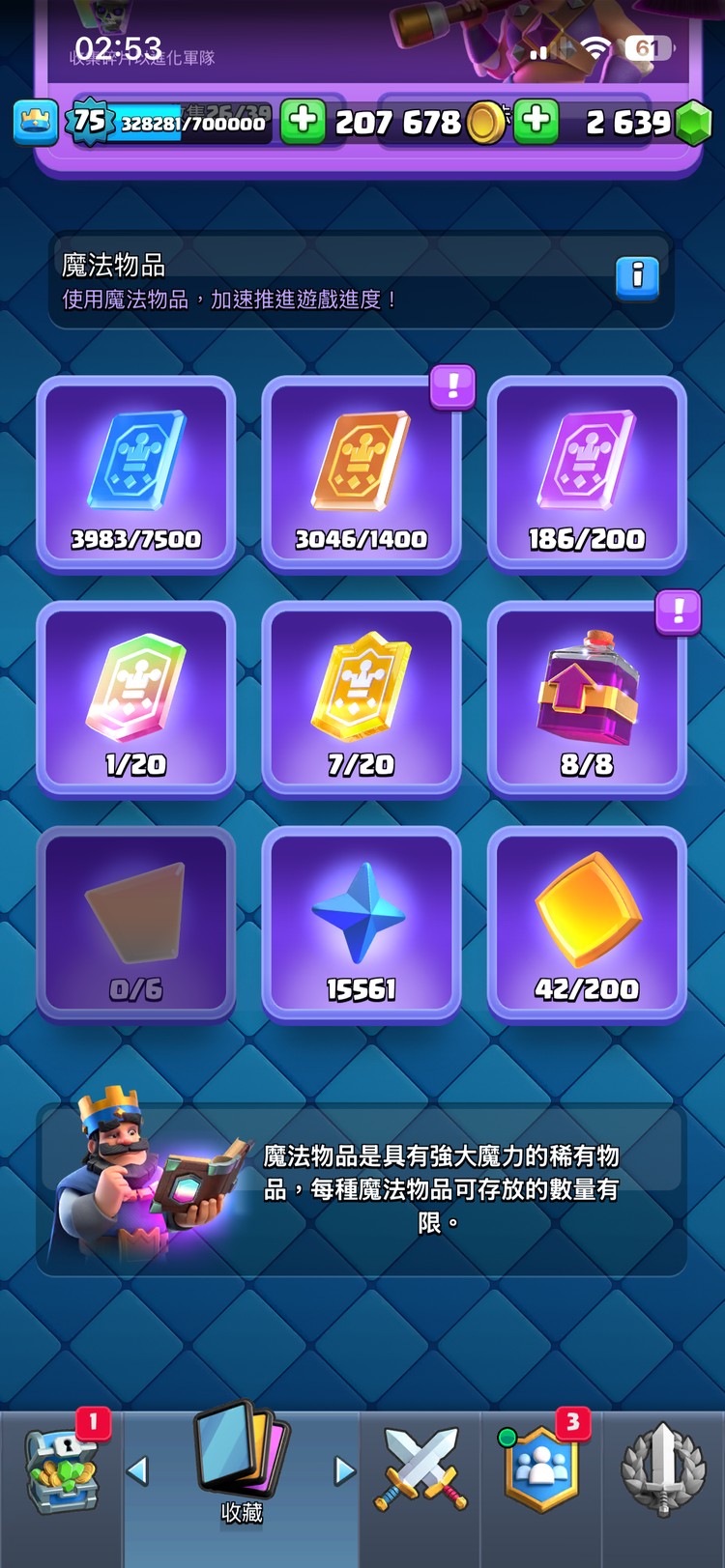Switch to the battle crossed swords tab
The width and height of the screenshot is (725, 1568).
click(420, 1469)
